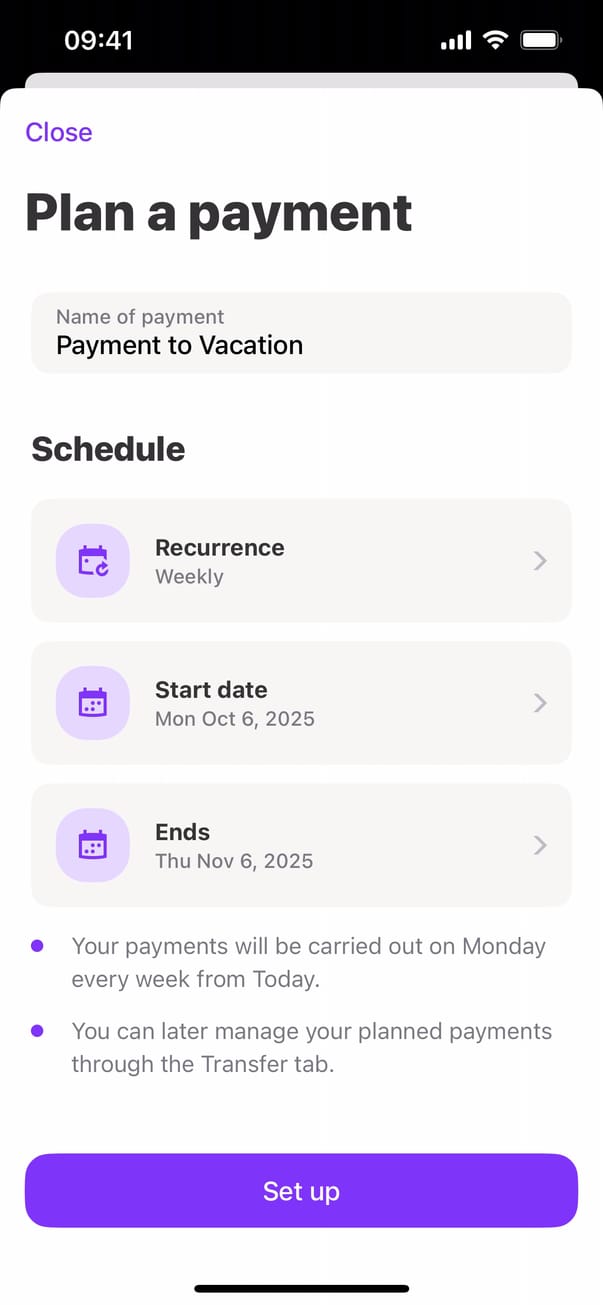Edit the Name of payment field
The width and height of the screenshot is (603, 1305).
[300, 334]
